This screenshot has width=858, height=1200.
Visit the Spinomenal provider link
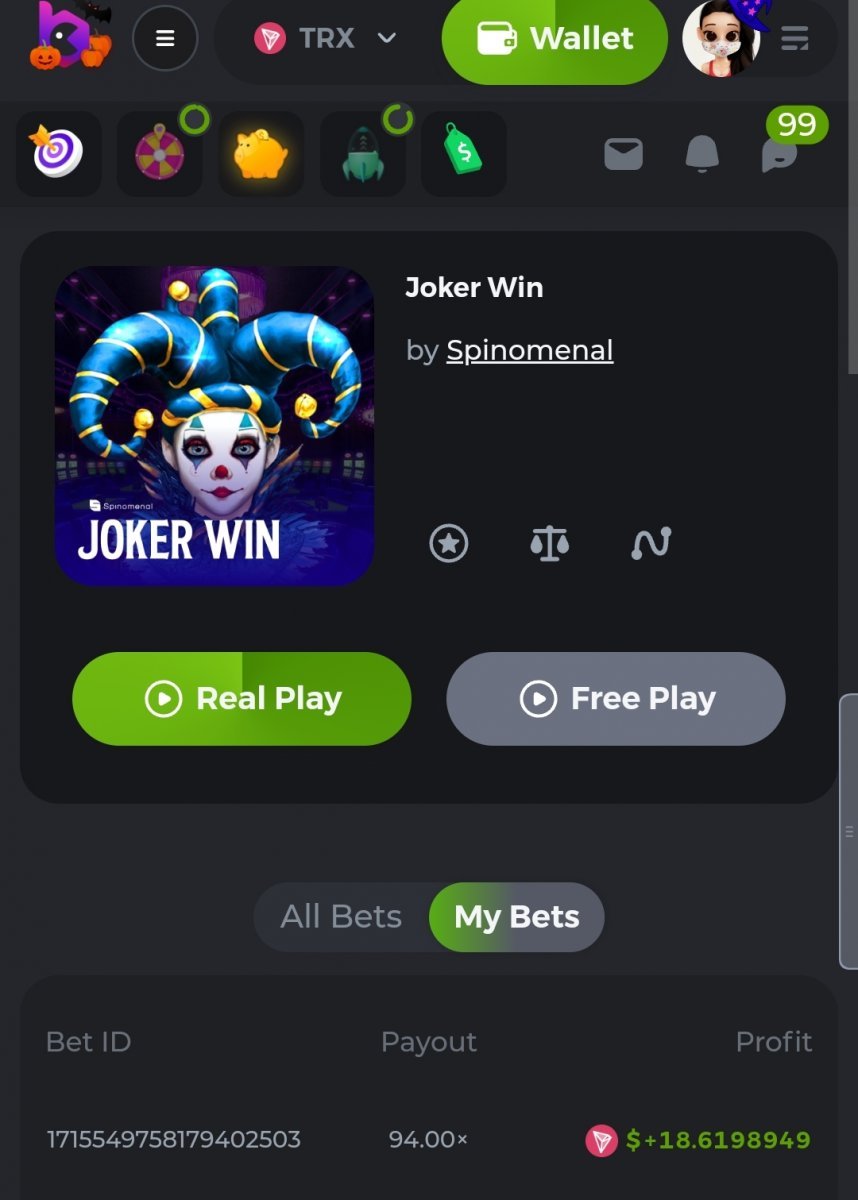[529, 350]
